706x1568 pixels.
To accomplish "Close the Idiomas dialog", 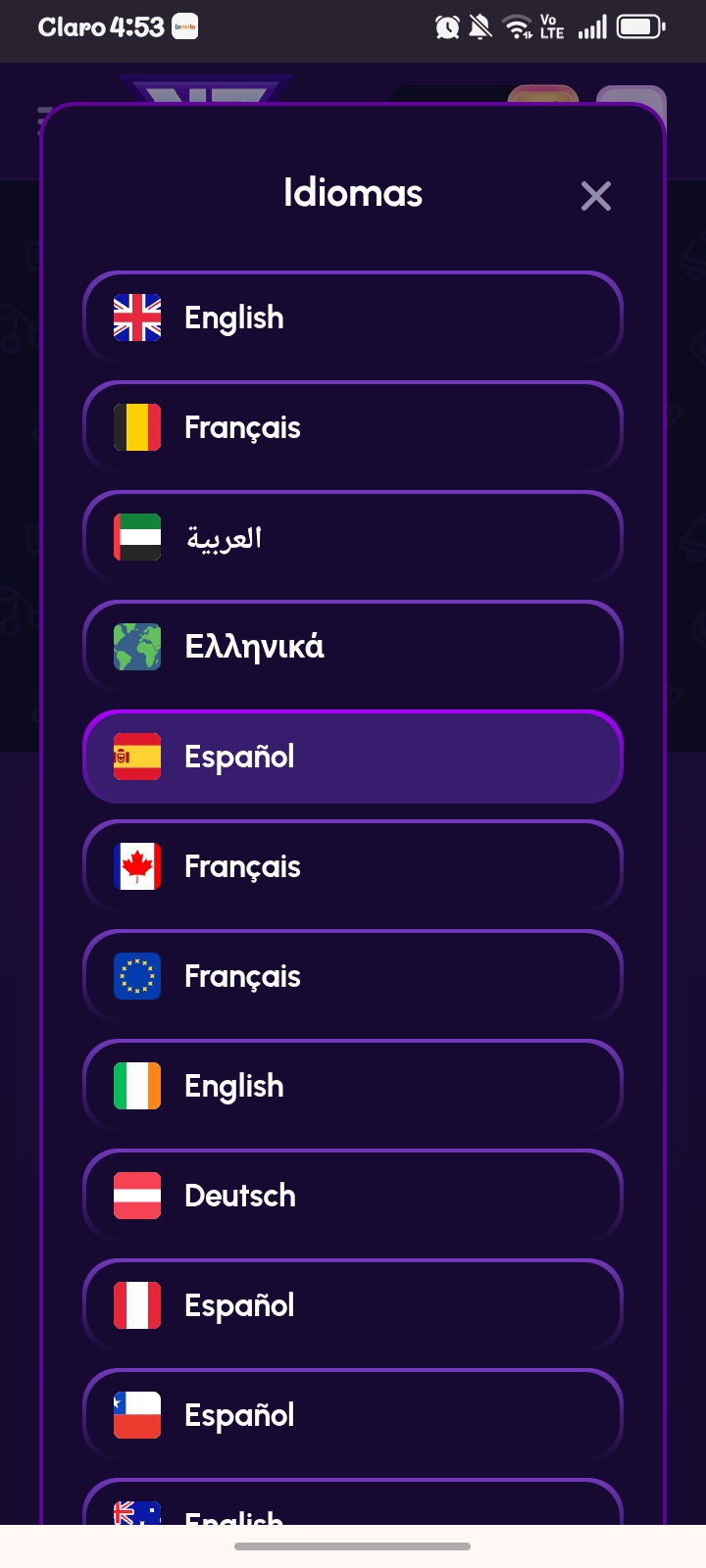I will (x=595, y=196).
